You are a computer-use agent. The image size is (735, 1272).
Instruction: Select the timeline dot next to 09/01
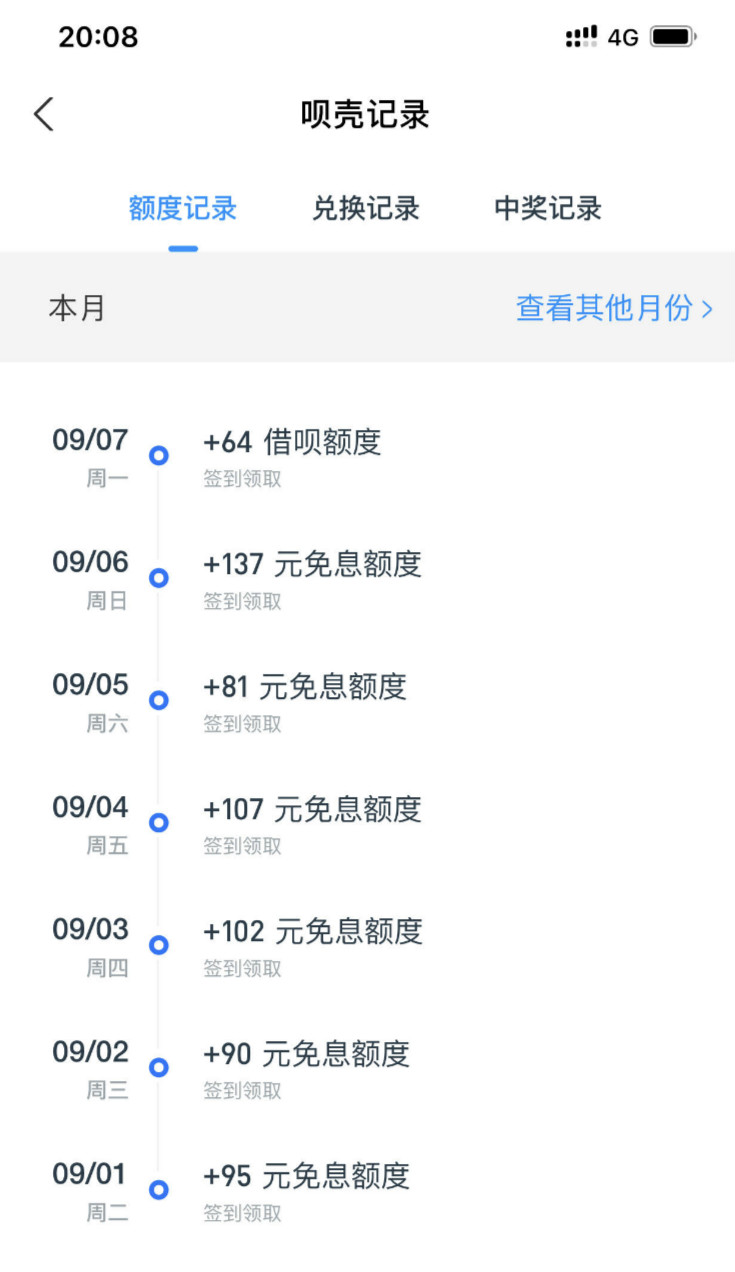point(158,1189)
